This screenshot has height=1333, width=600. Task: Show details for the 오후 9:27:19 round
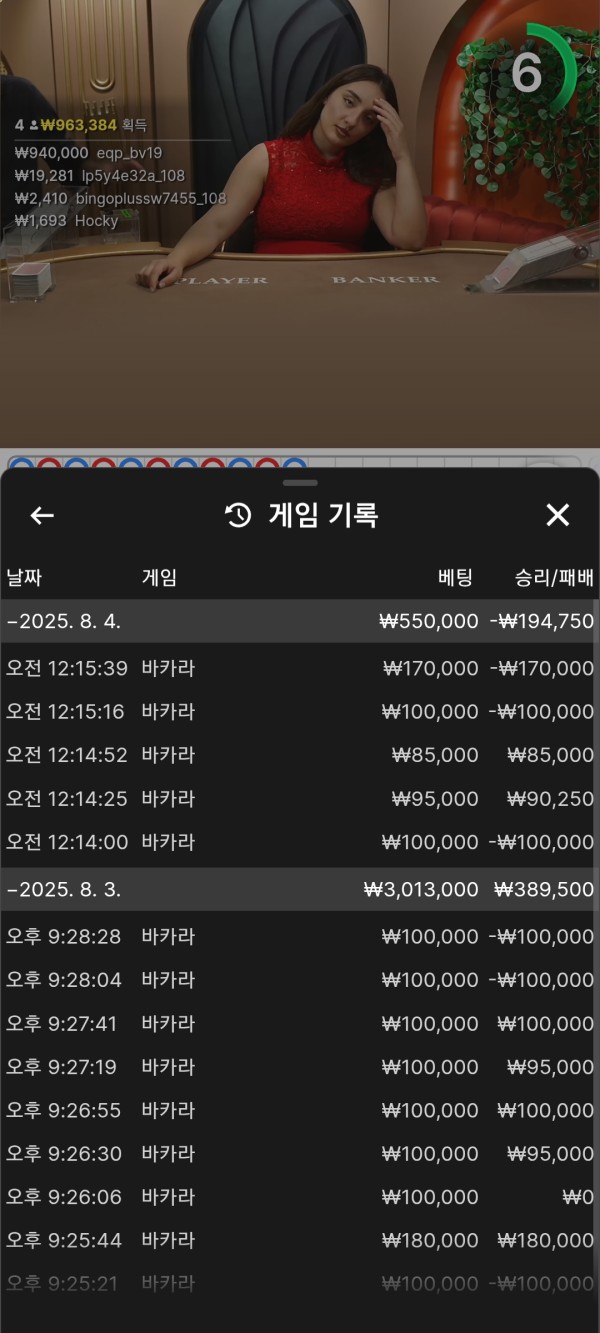pyautogui.click(x=300, y=1067)
